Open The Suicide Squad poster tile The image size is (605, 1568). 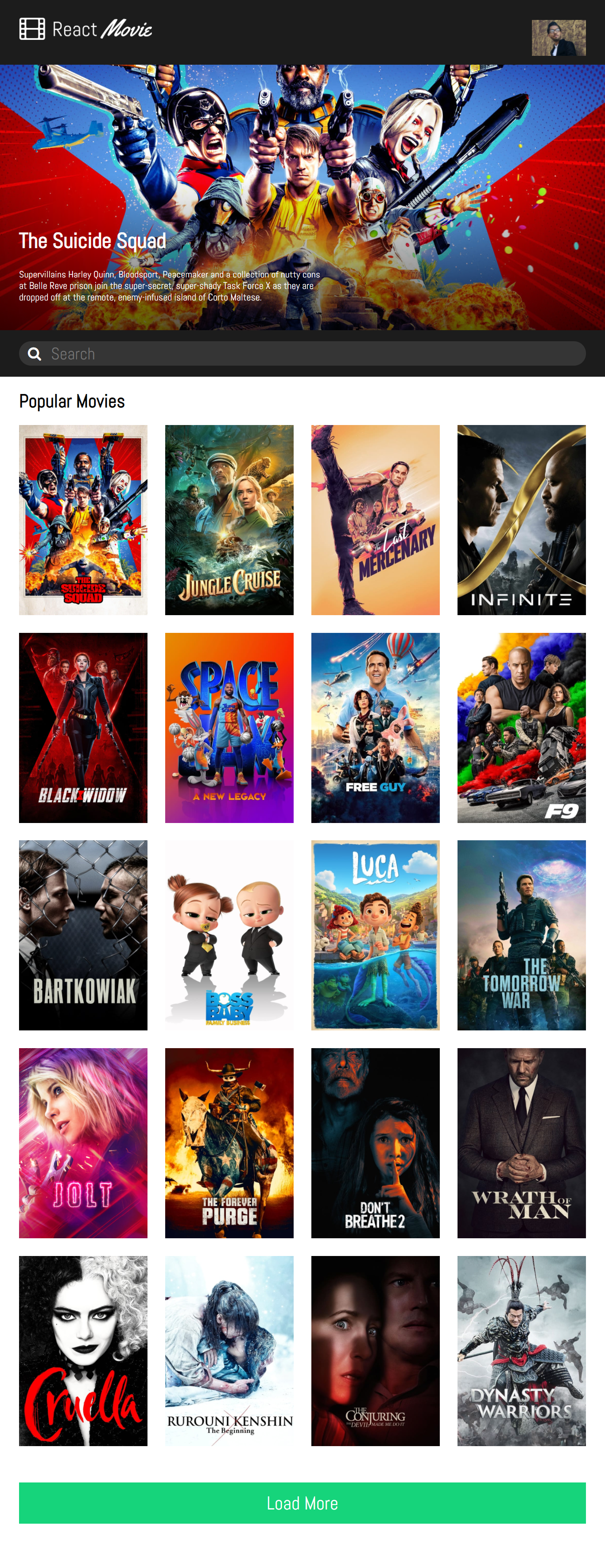(83, 519)
